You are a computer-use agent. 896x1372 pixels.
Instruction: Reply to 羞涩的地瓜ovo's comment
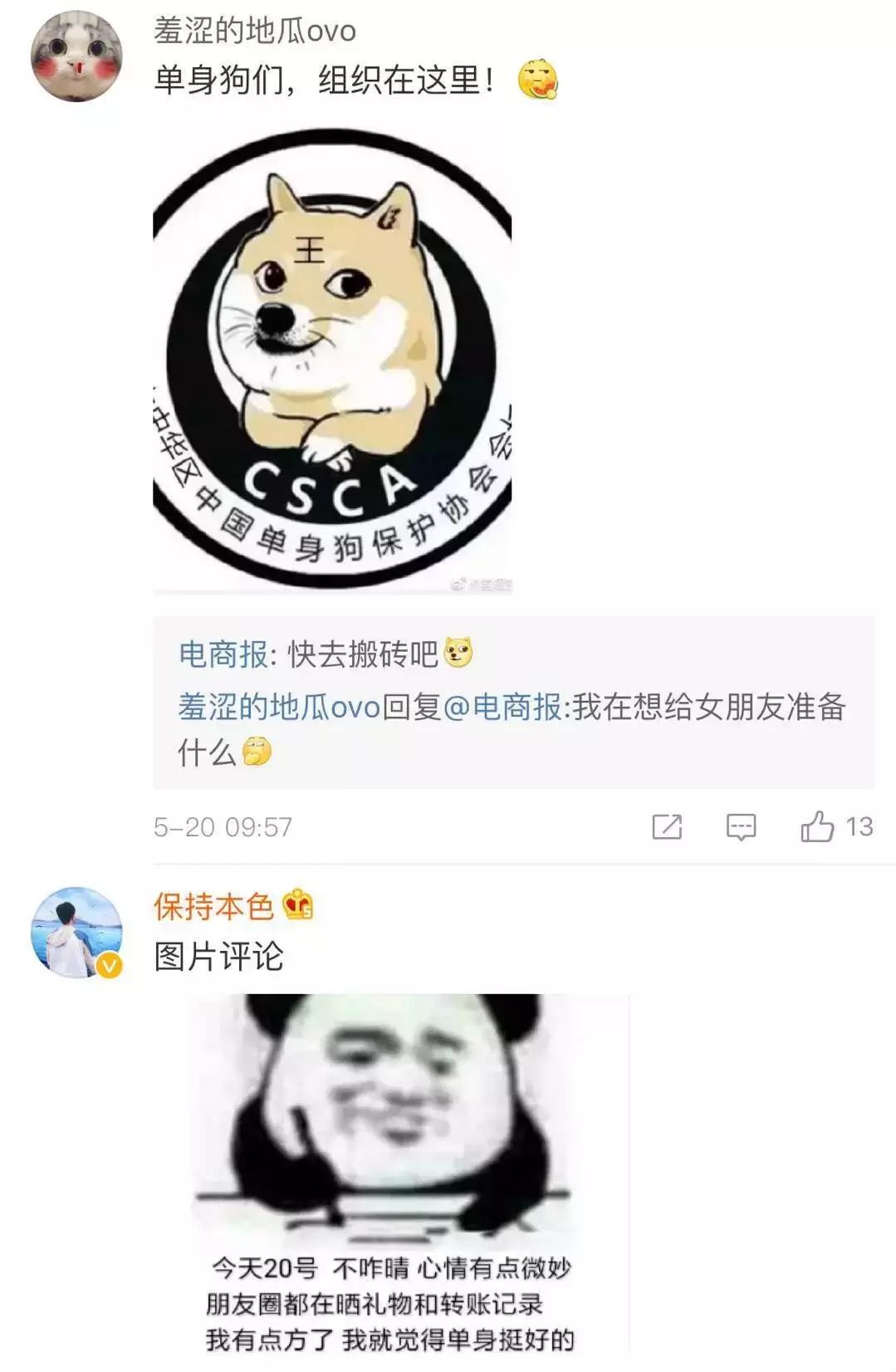[741, 827]
